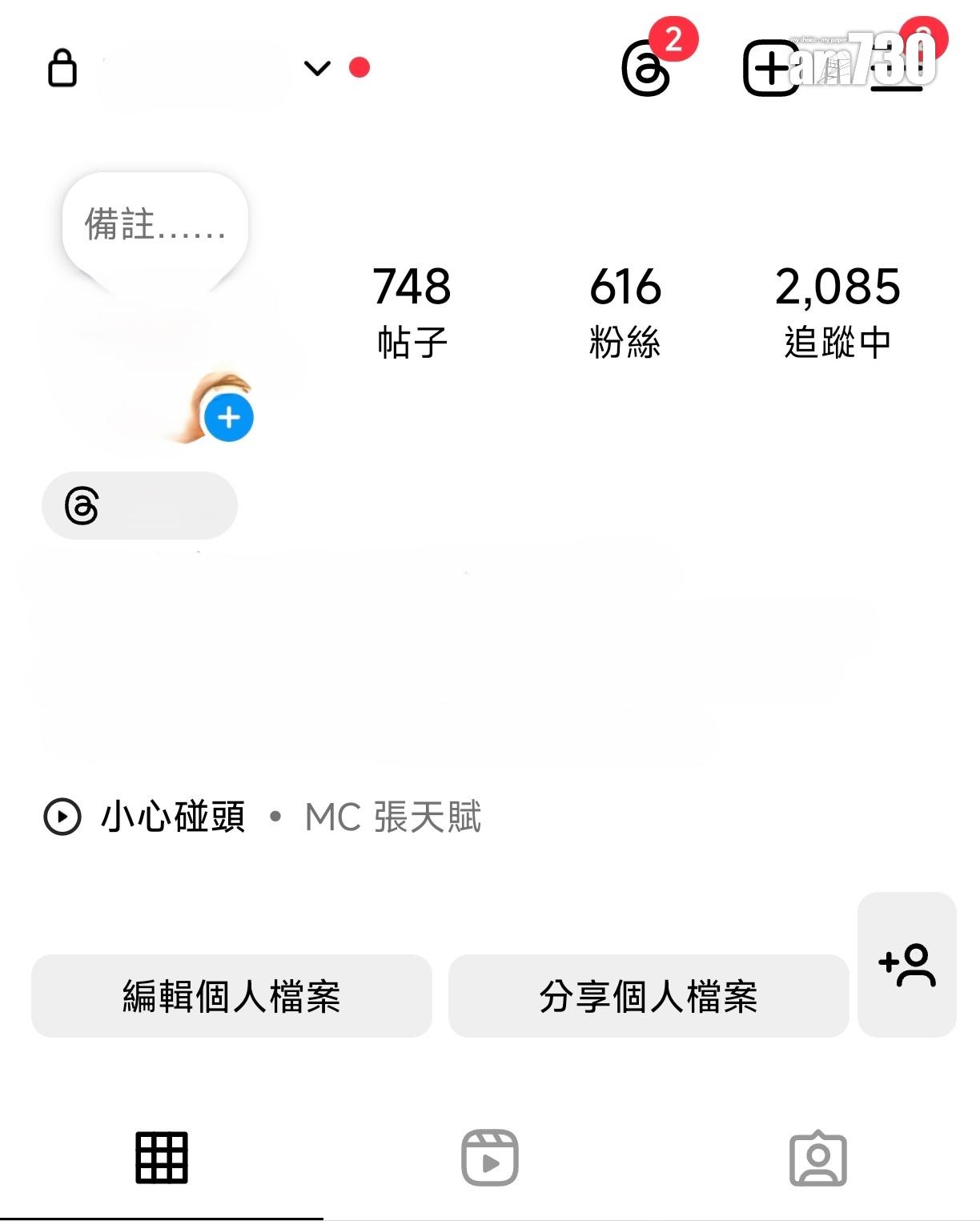Tap the MC 張天賦 song link
The image size is (980, 1221).
[392, 817]
